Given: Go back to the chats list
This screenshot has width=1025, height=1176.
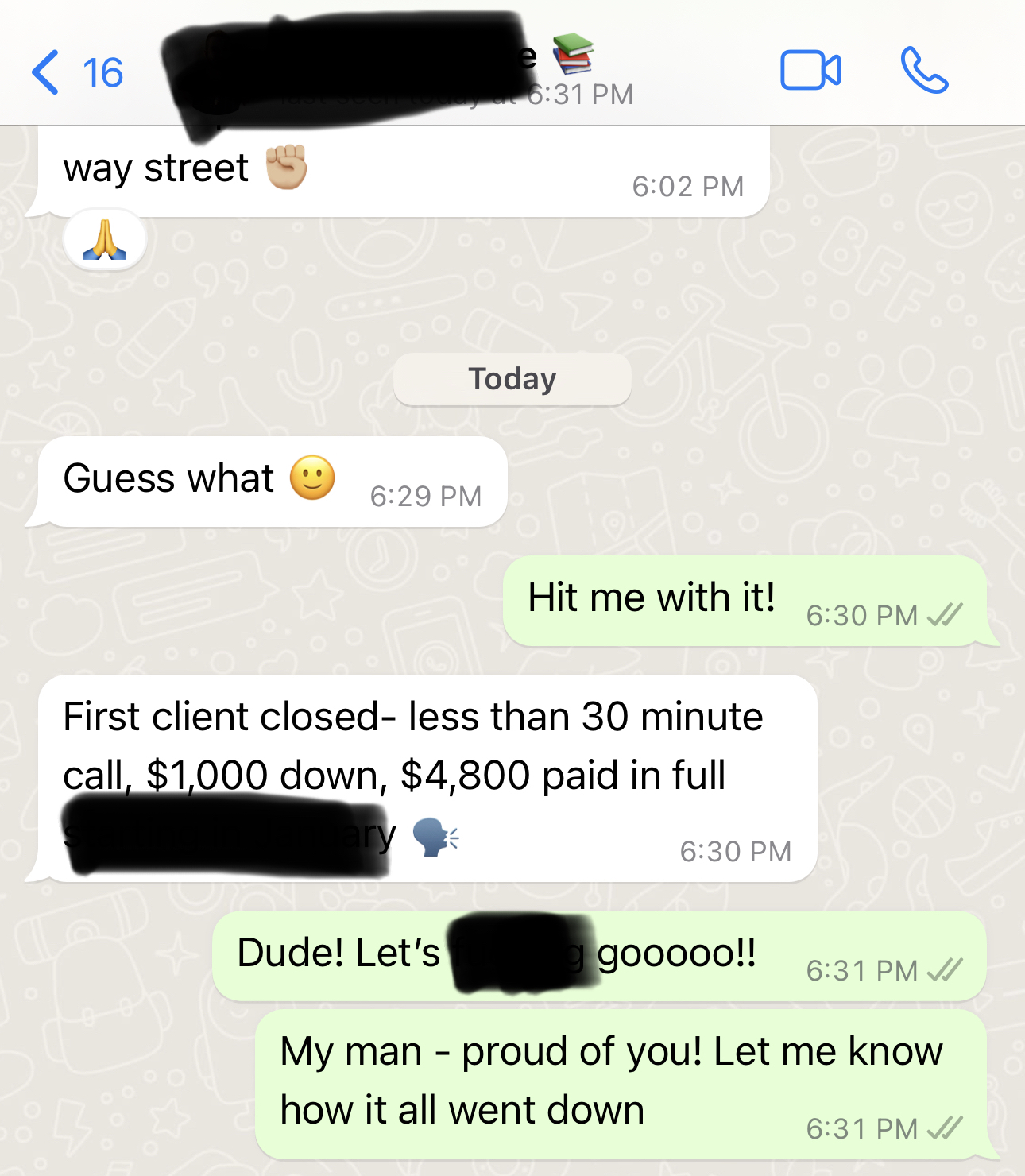Looking at the screenshot, I should pyautogui.click(x=75, y=72).
